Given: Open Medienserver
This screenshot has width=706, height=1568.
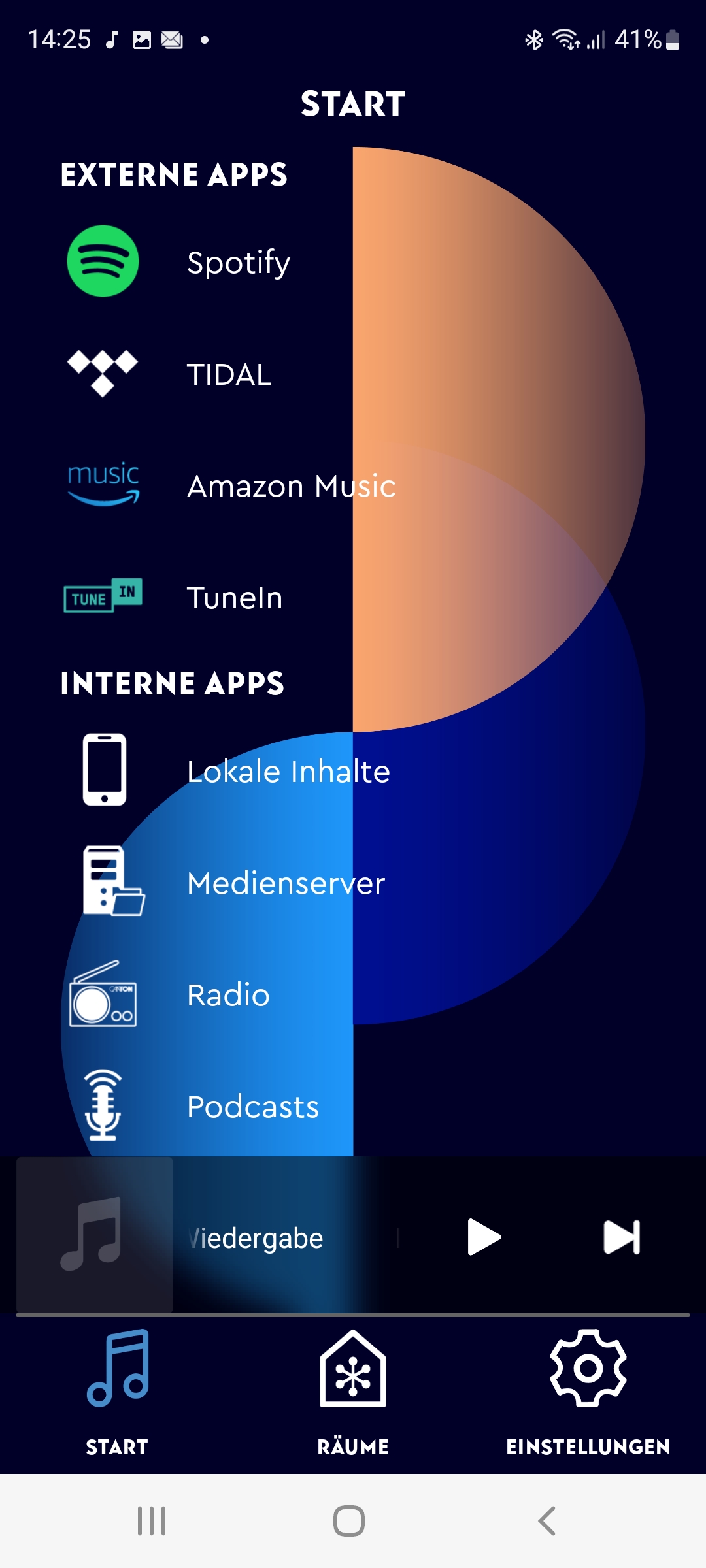Looking at the screenshot, I should click(353, 883).
